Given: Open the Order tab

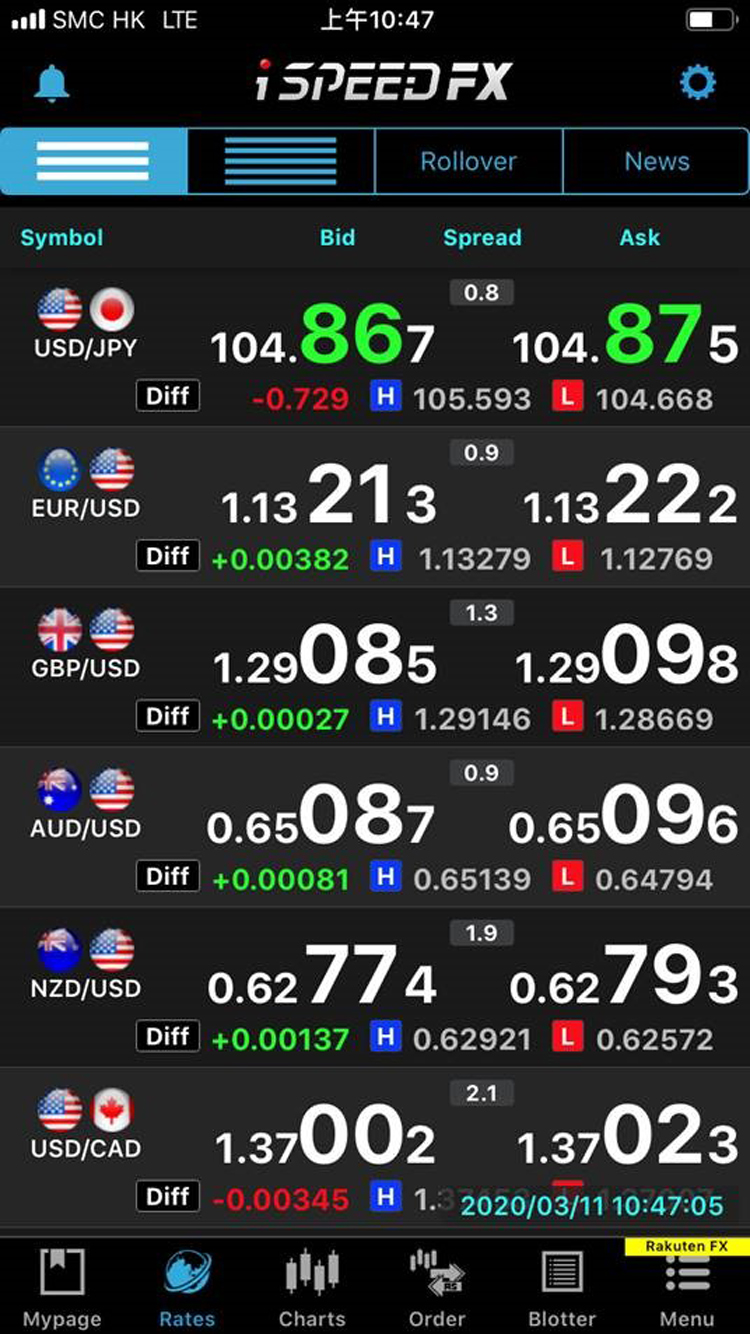Looking at the screenshot, I should pyautogui.click(x=437, y=1288).
